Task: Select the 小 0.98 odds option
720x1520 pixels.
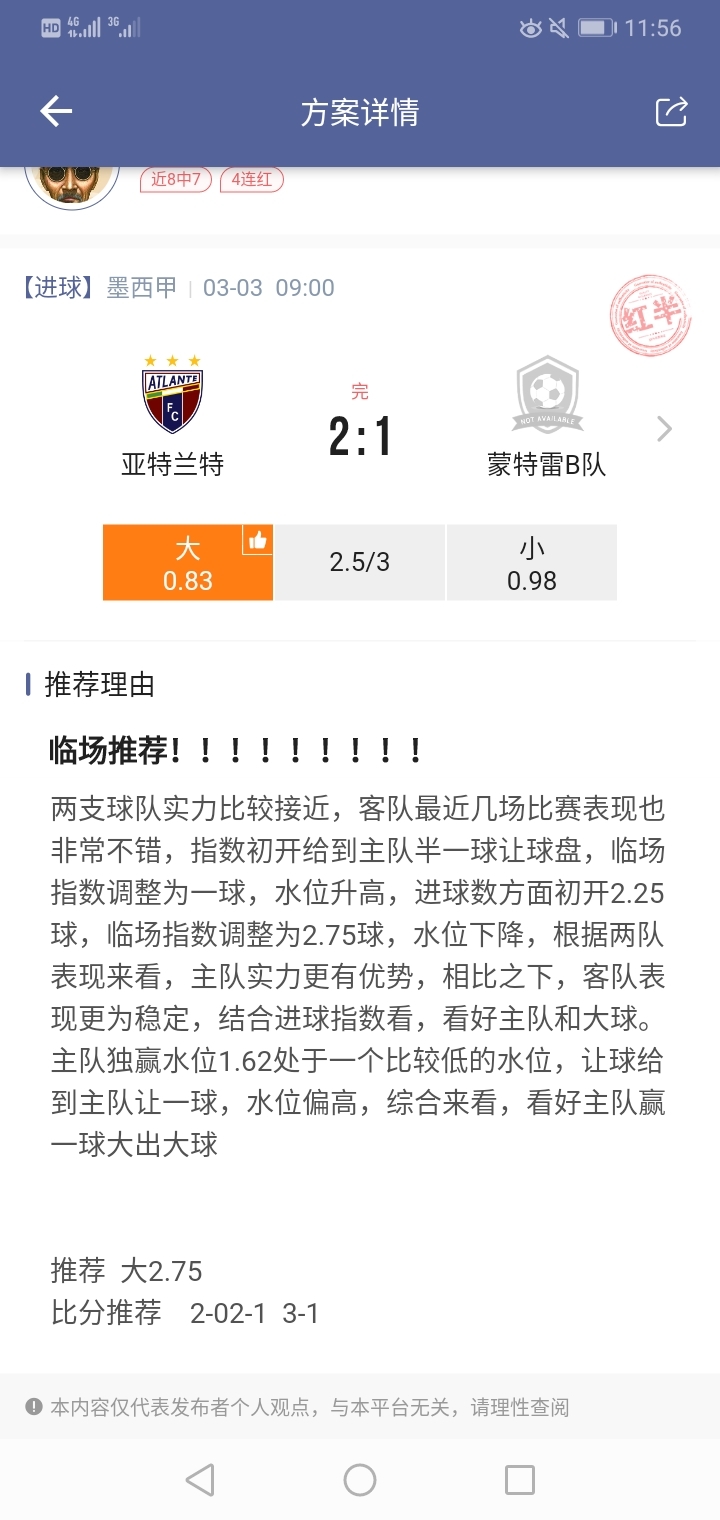Action: (531, 563)
